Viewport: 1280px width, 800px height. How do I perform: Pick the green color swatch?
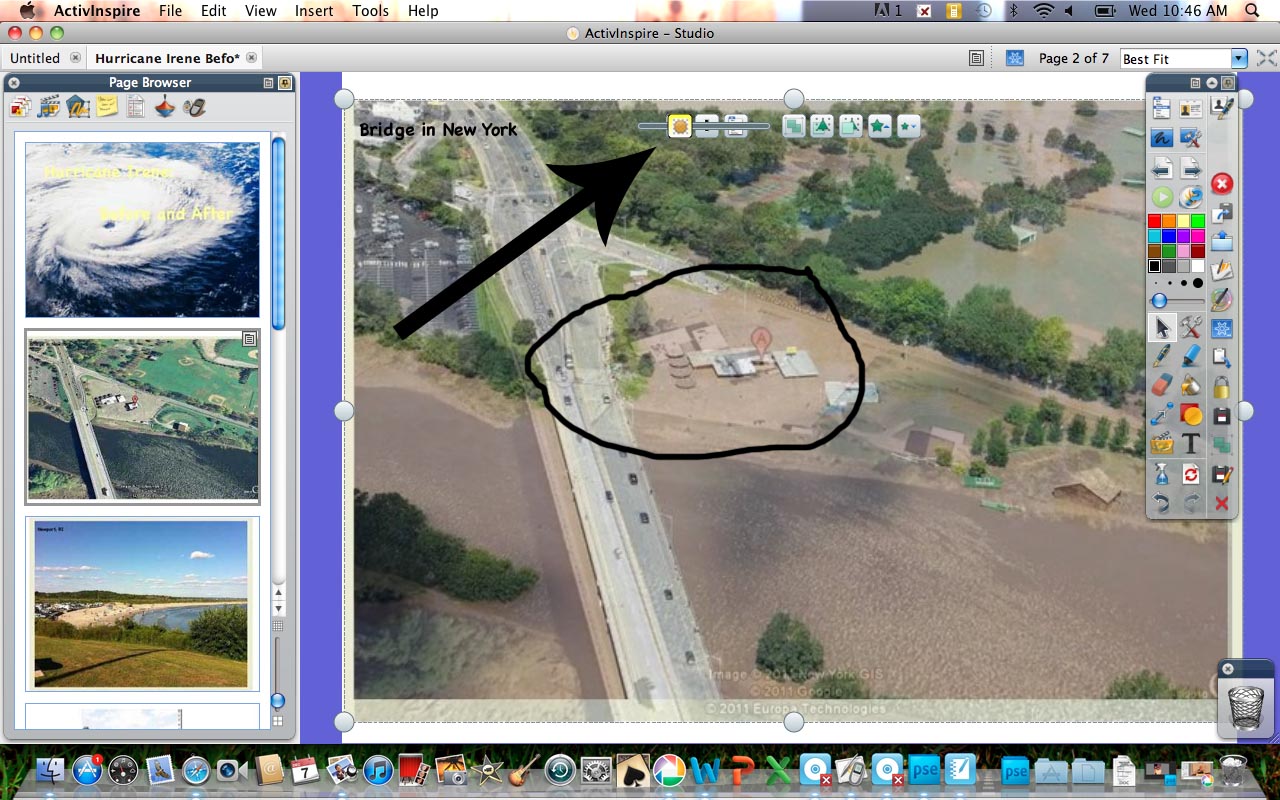[1198, 221]
